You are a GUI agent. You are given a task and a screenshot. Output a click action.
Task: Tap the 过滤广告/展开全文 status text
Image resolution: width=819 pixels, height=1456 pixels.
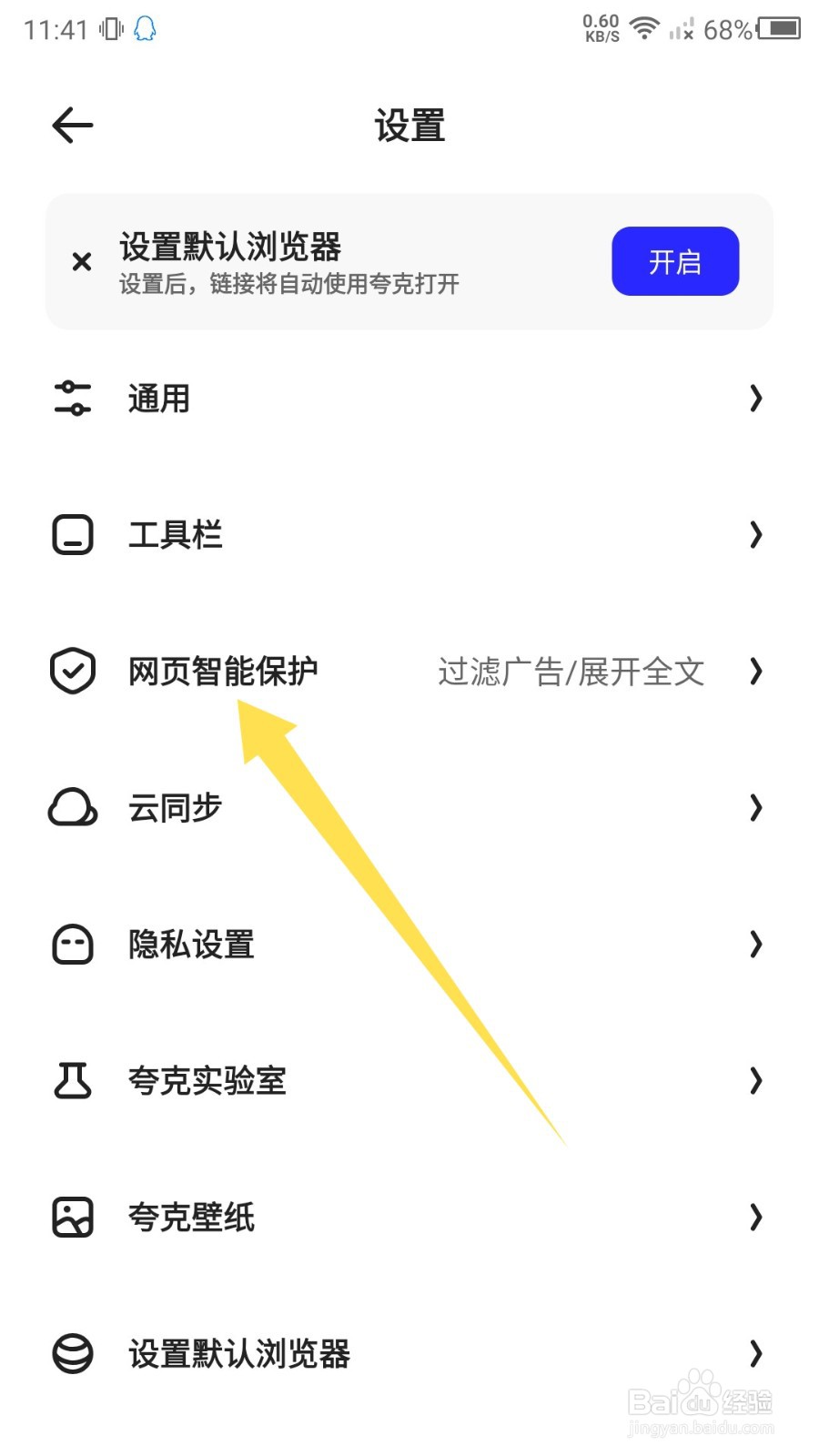coord(570,672)
